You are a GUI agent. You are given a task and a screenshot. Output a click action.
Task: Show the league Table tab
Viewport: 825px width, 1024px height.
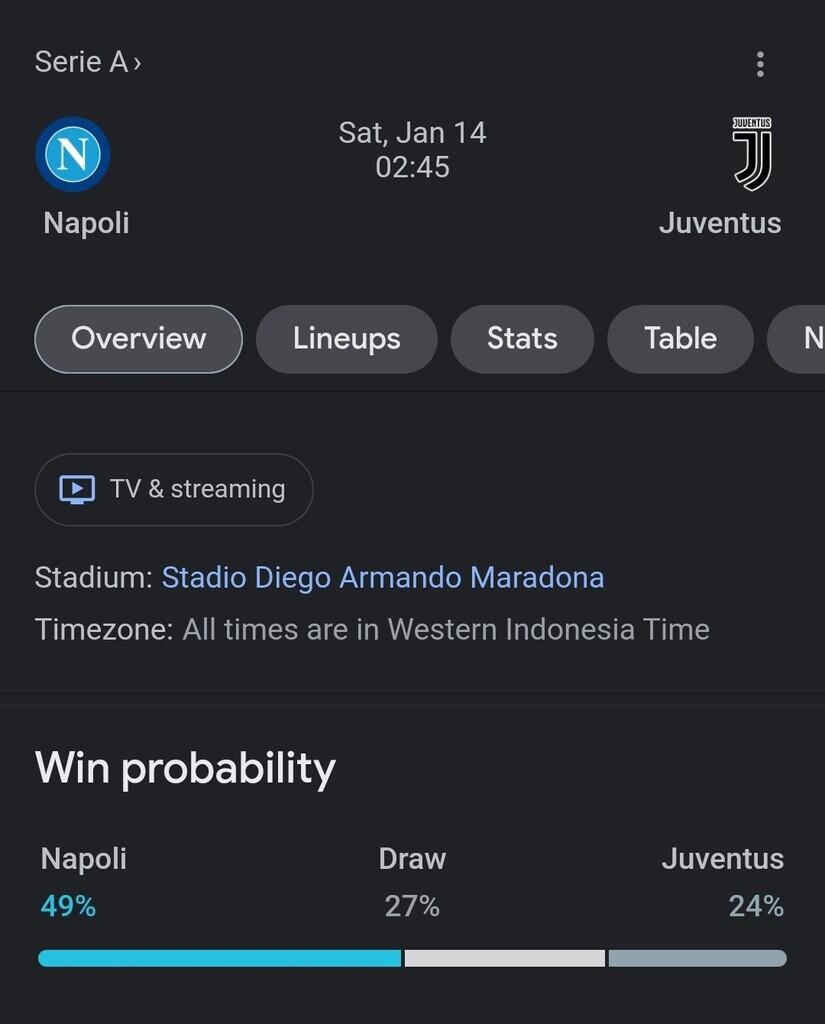pos(680,339)
